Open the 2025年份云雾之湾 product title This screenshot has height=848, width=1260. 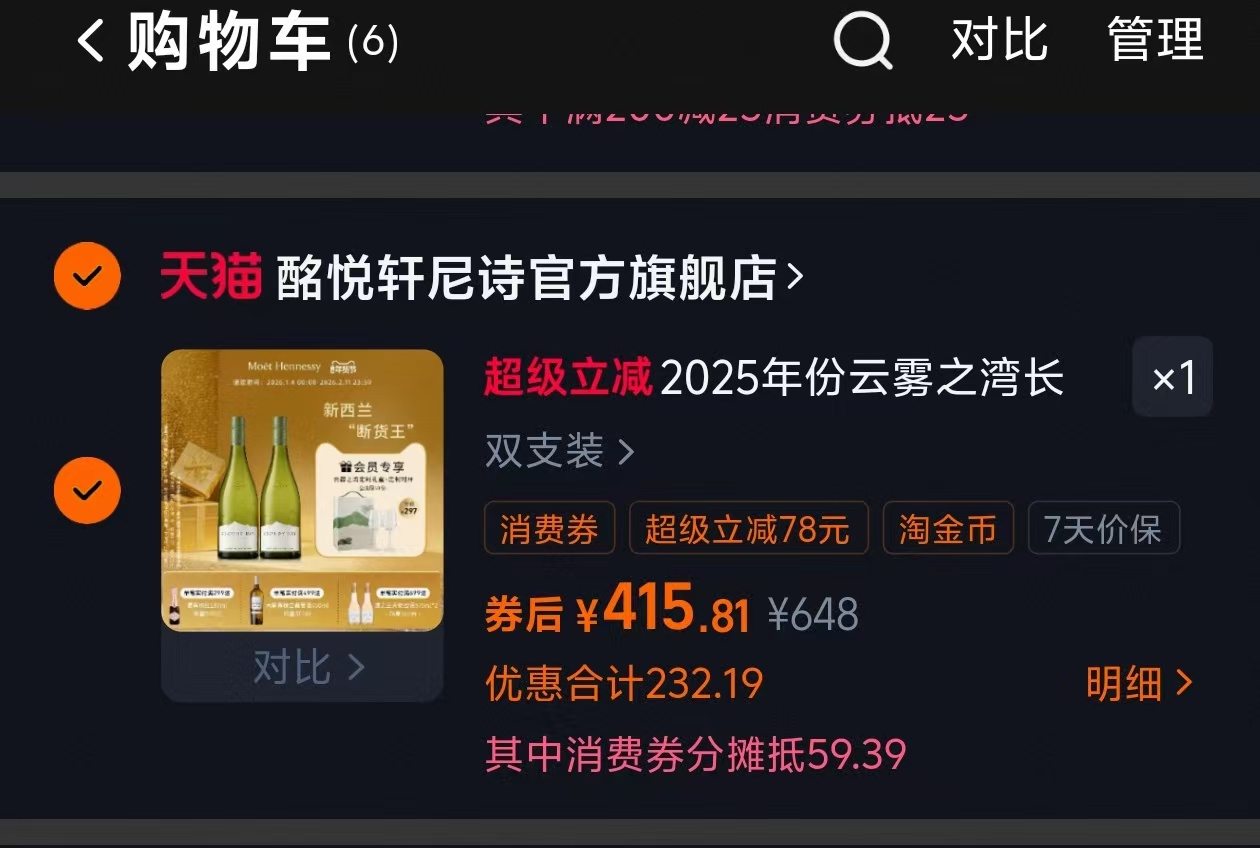(860, 379)
